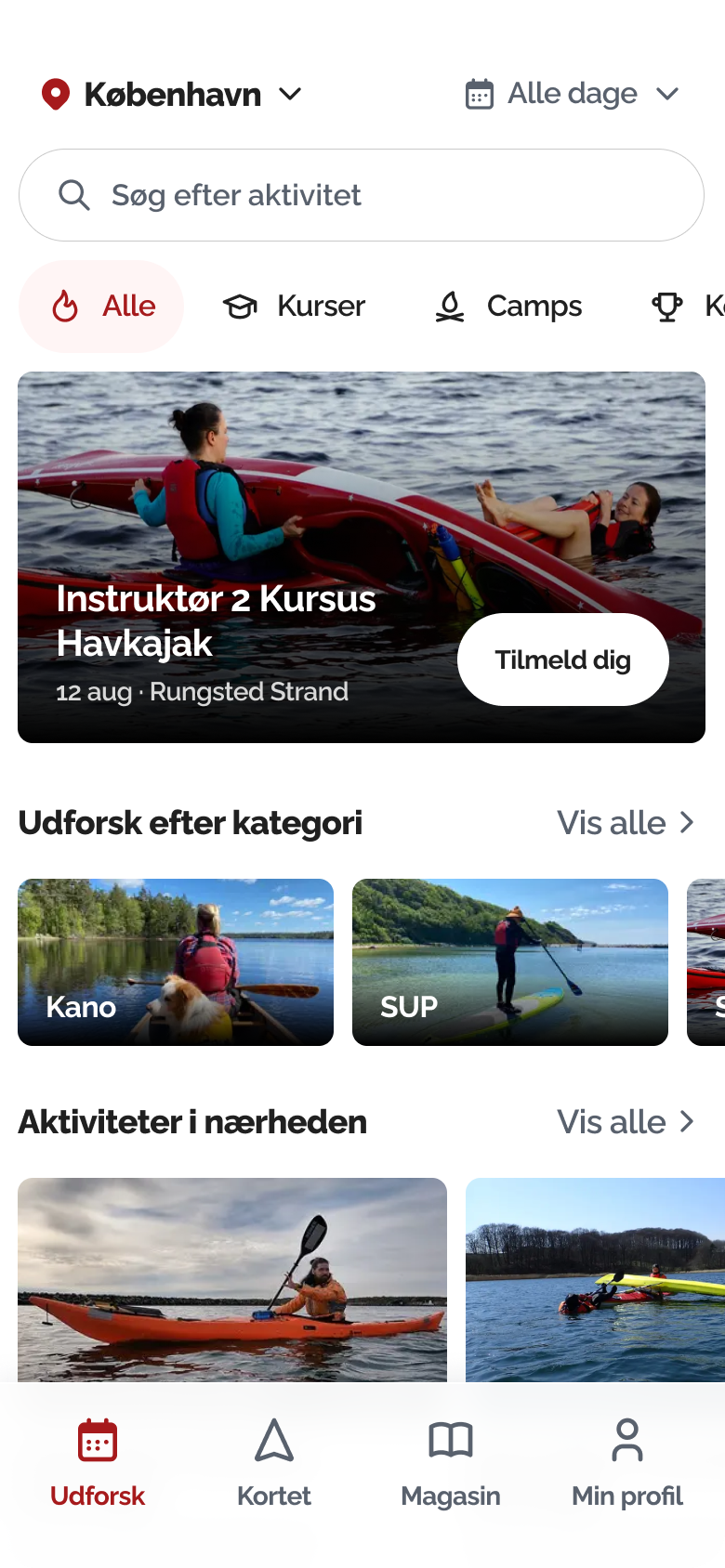This screenshot has height=1568, width=725.
Task: Tap the Søg efter aktivitet search field
Action: coord(362,195)
